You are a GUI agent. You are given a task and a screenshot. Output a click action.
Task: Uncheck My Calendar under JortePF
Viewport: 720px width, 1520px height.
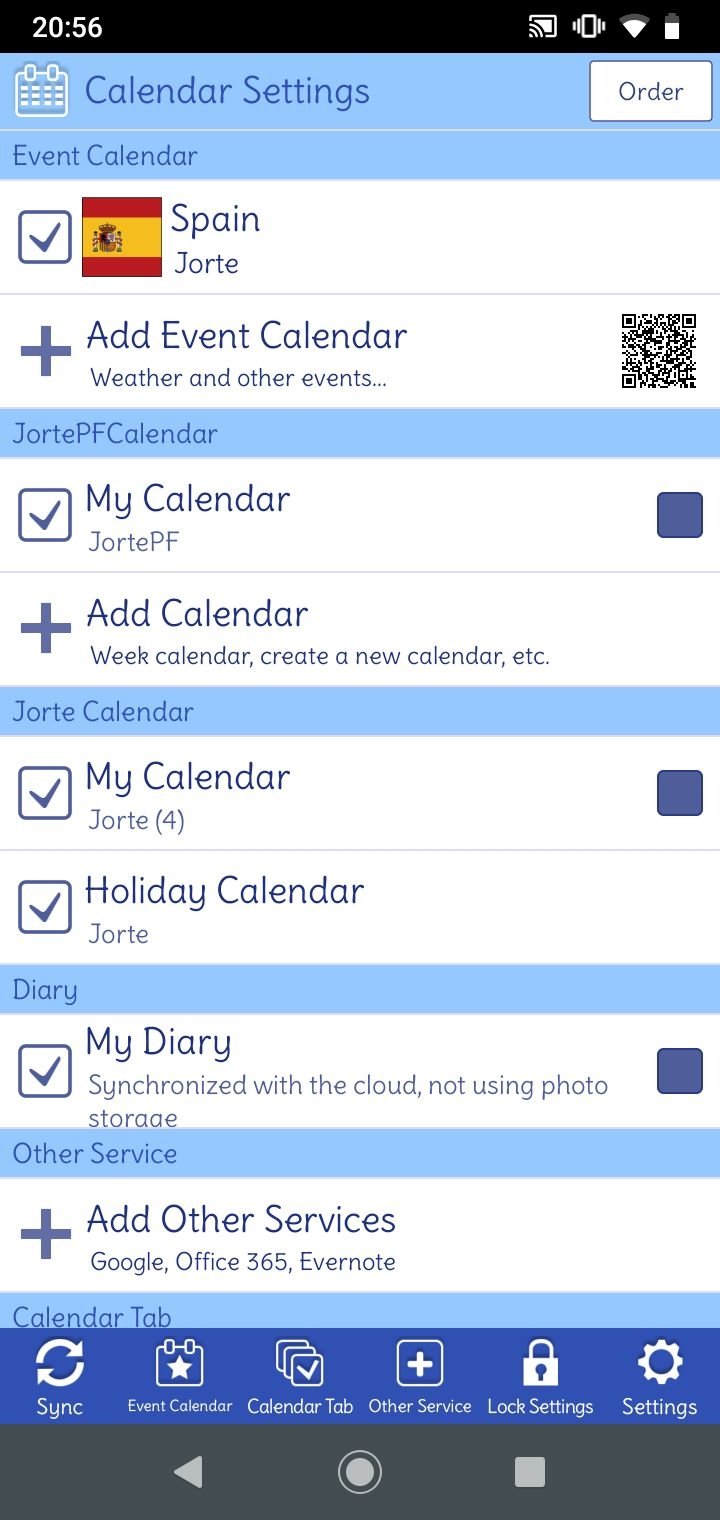pyautogui.click(x=45, y=515)
